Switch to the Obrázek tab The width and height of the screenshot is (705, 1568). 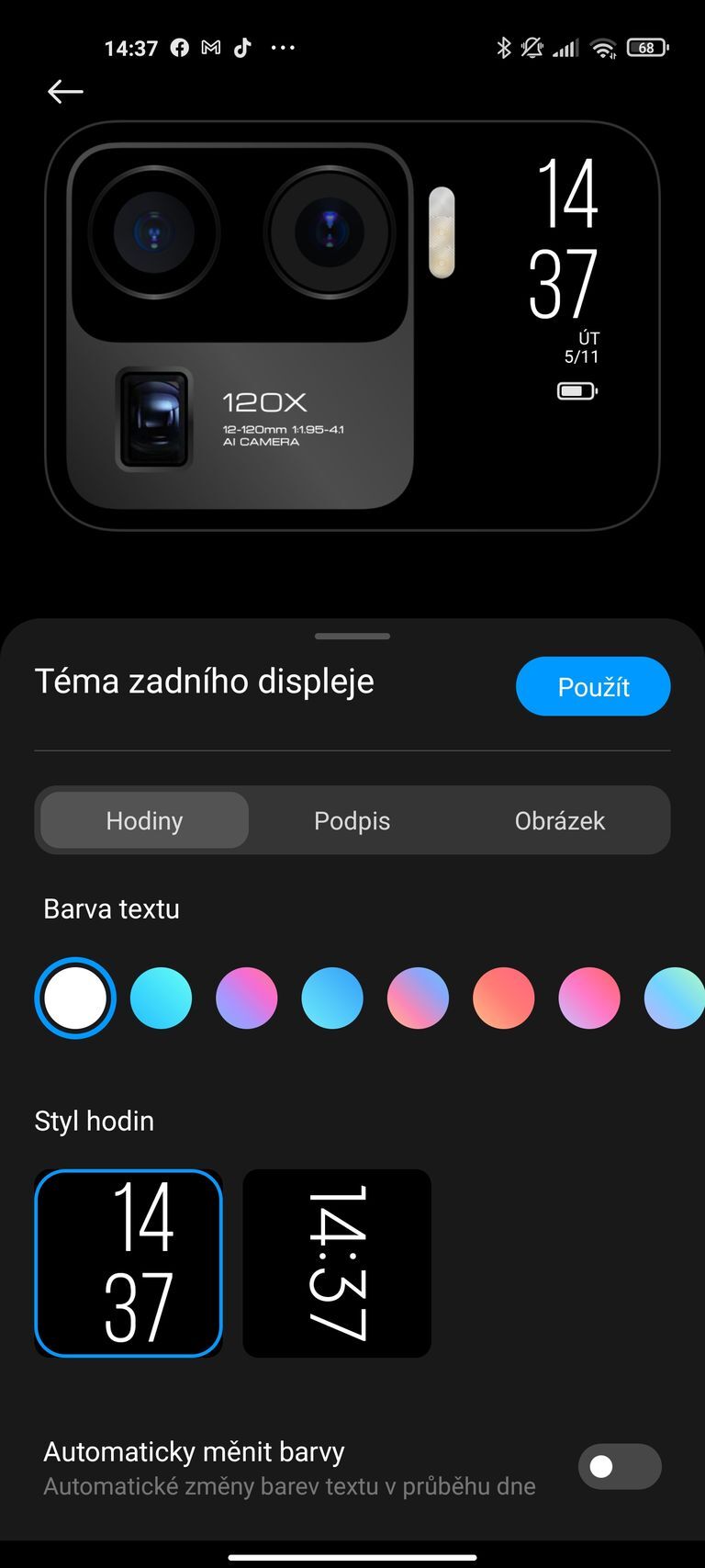[559, 820]
